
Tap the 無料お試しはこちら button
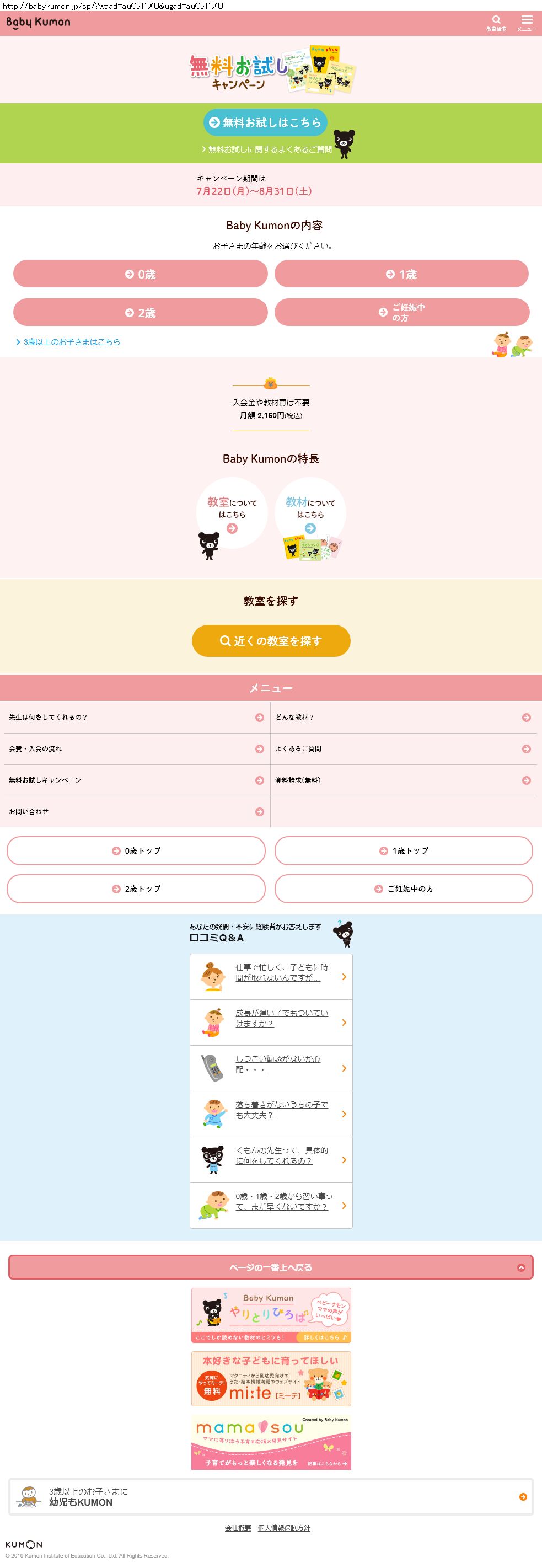coord(265,122)
